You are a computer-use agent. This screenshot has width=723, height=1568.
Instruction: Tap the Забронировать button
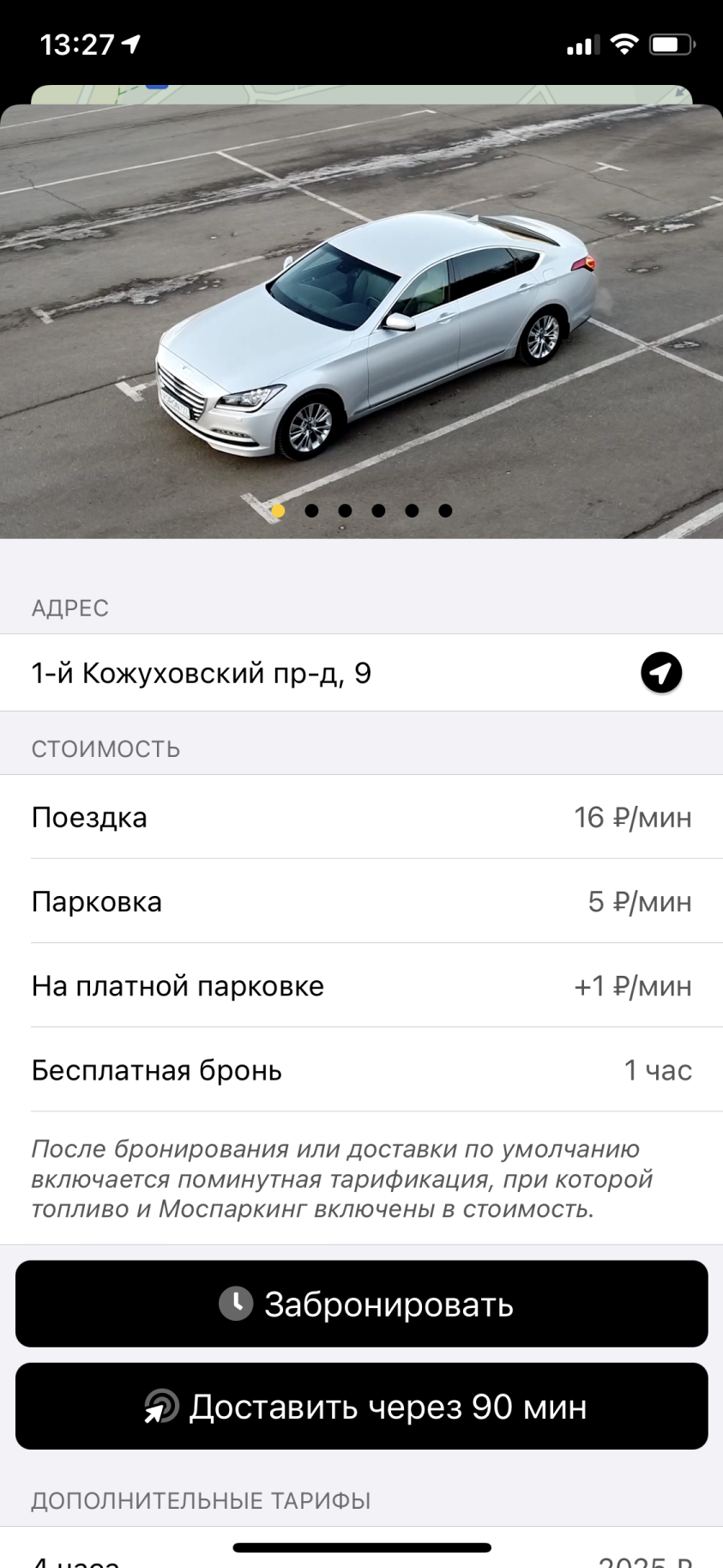pyautogui.click(x=361, y=1303)
